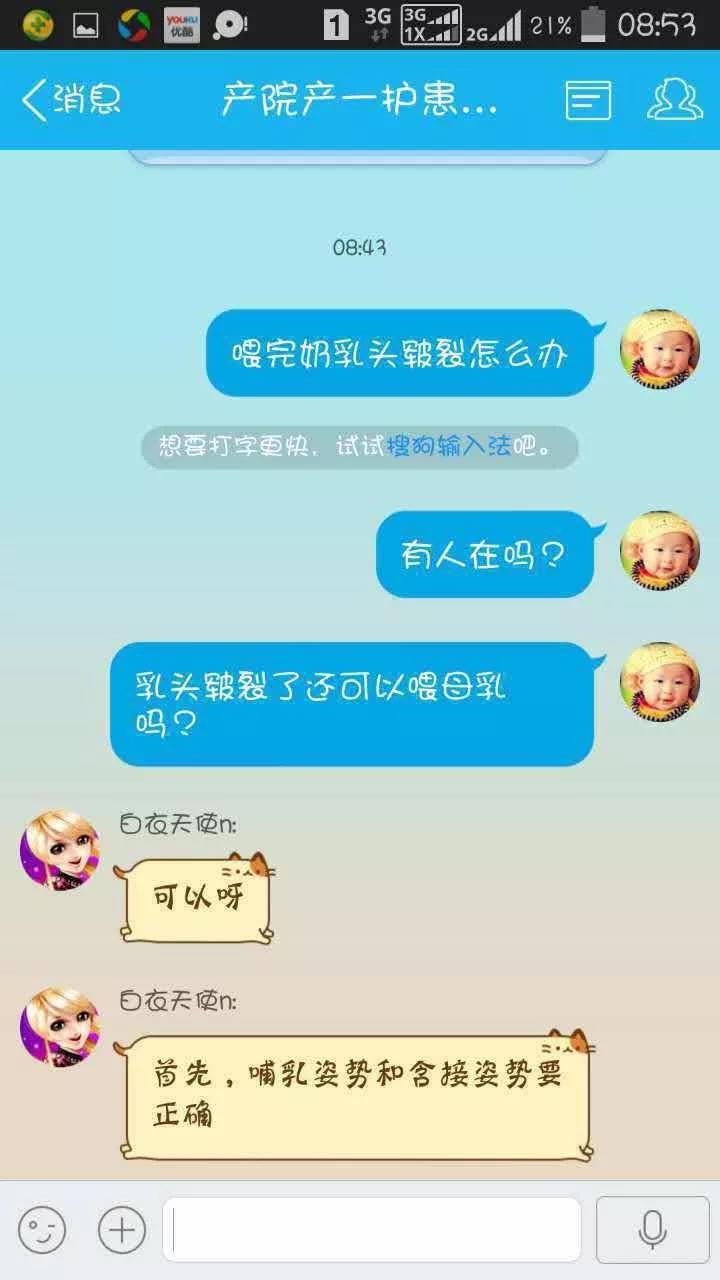Open the emoji picker
The image size is (720, 1280).
pos(42,1229)
